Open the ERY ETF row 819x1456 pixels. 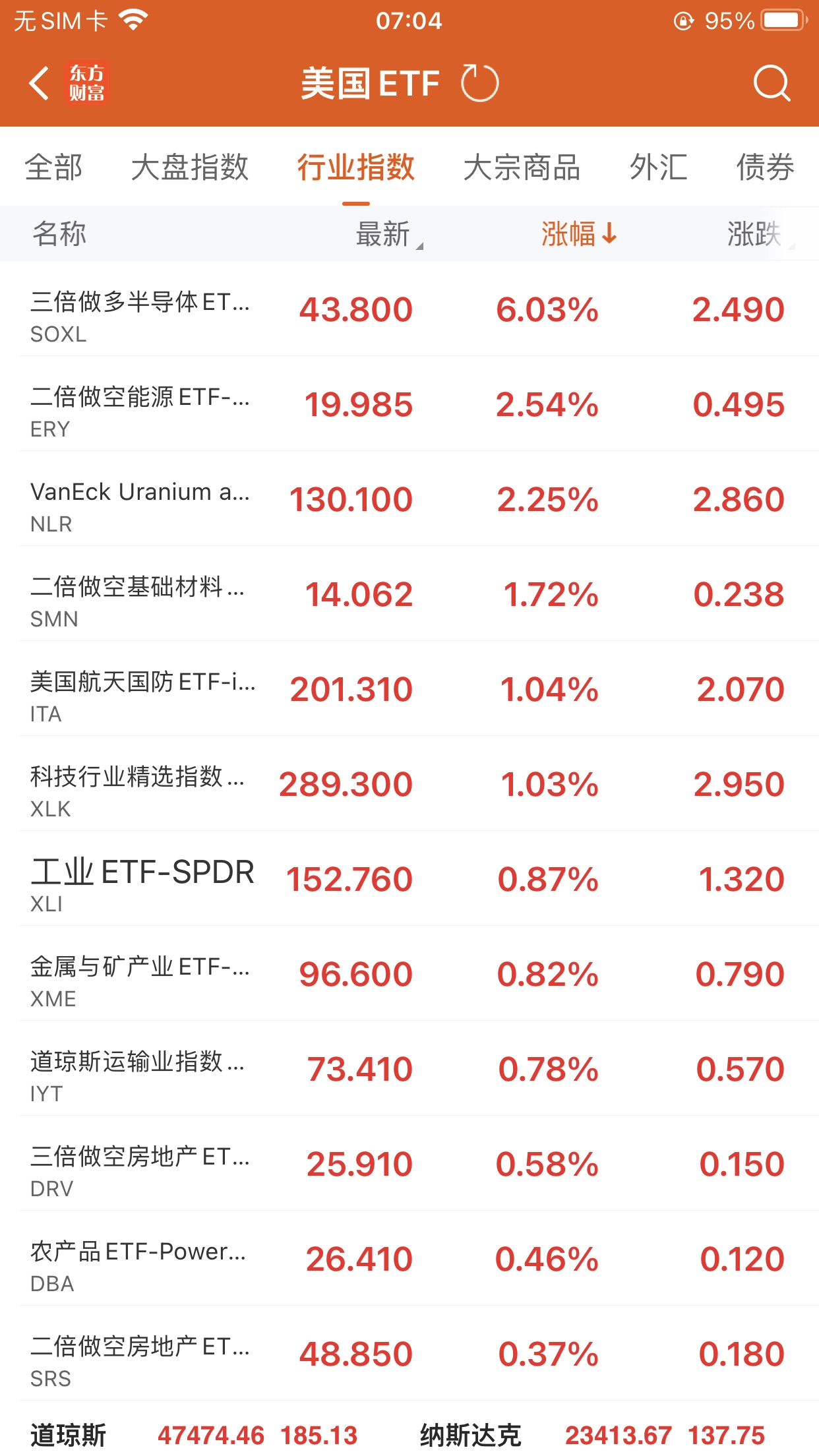(409, 405)
